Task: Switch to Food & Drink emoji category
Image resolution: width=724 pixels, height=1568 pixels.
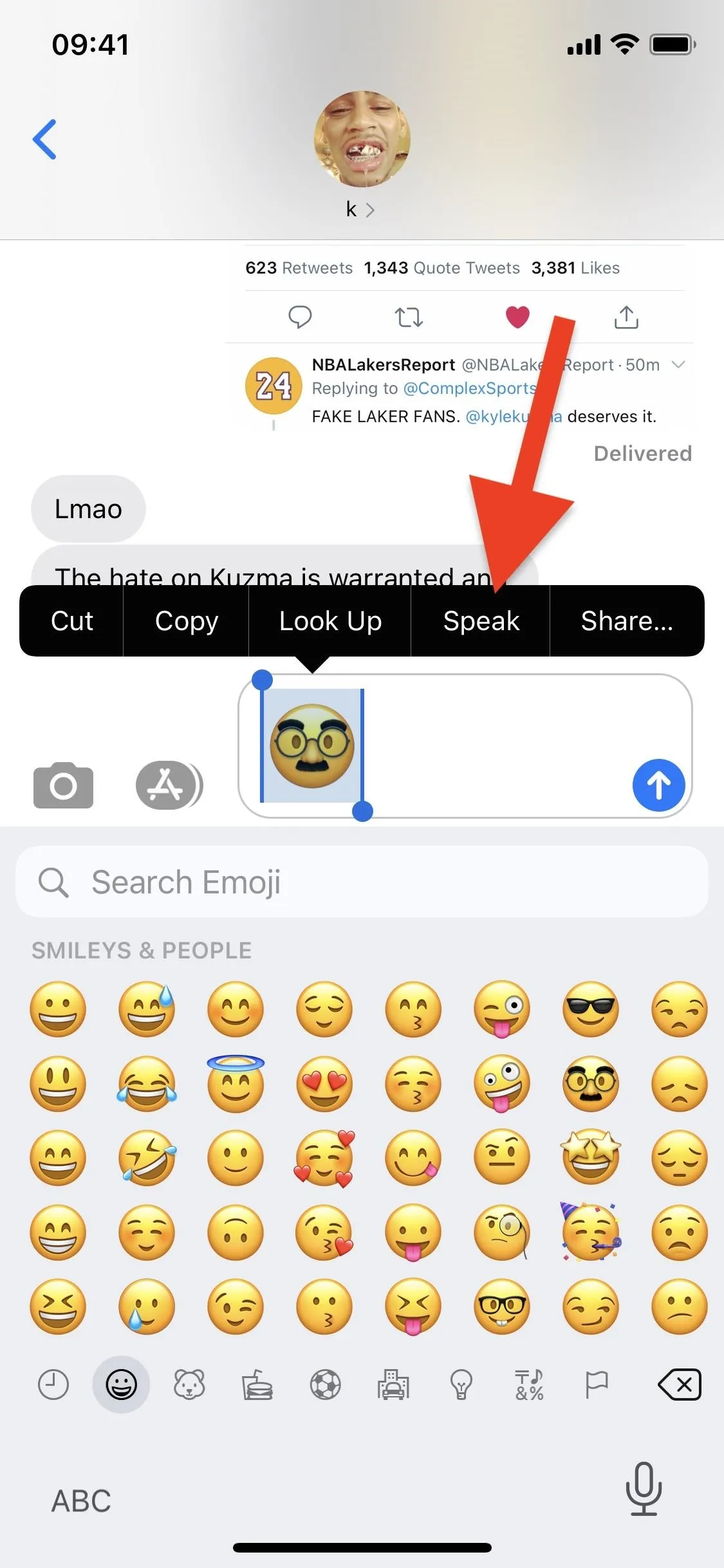Action: coord(257,1385)
